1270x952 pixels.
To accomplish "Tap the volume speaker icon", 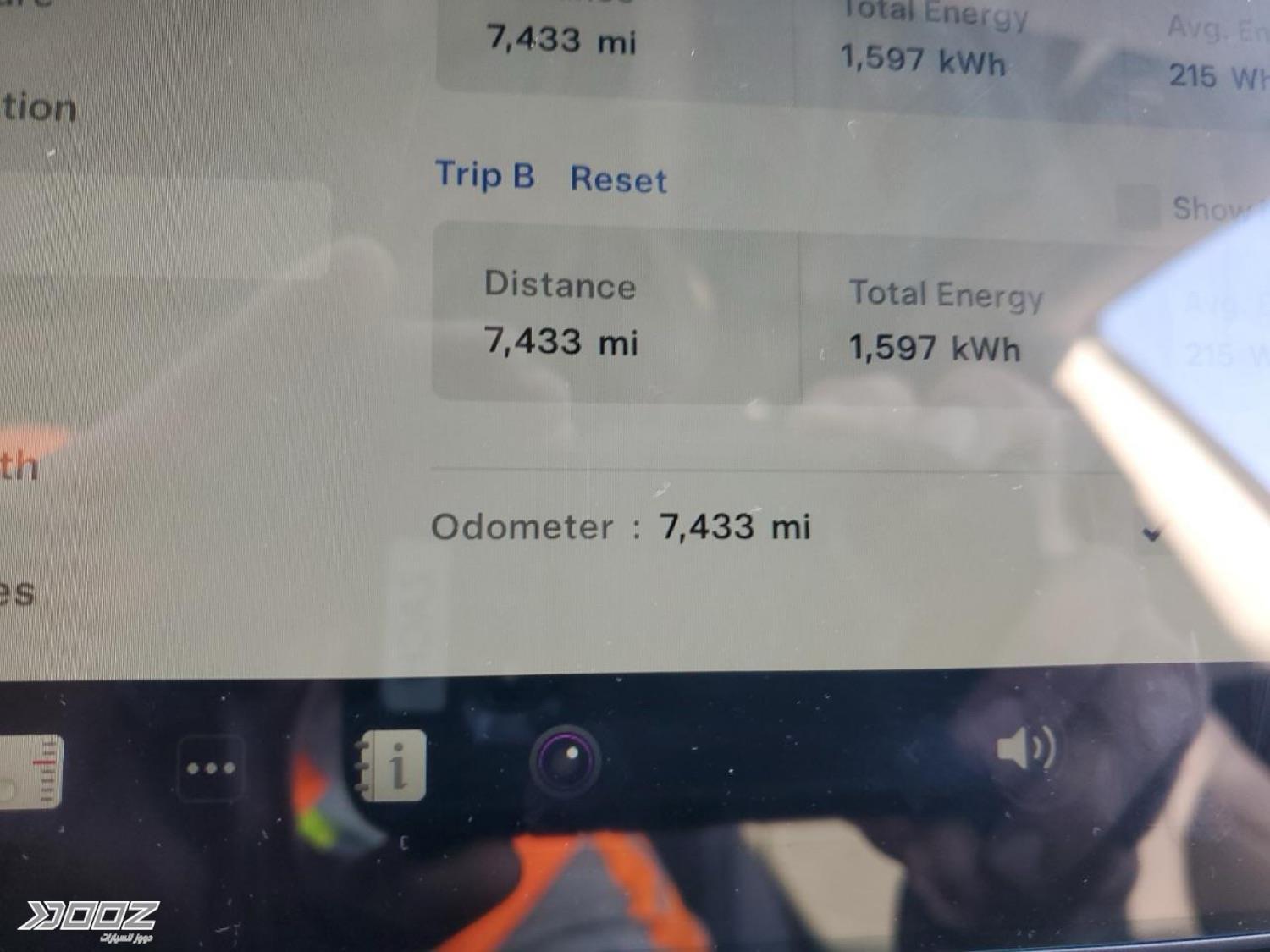I will 1024,749.
